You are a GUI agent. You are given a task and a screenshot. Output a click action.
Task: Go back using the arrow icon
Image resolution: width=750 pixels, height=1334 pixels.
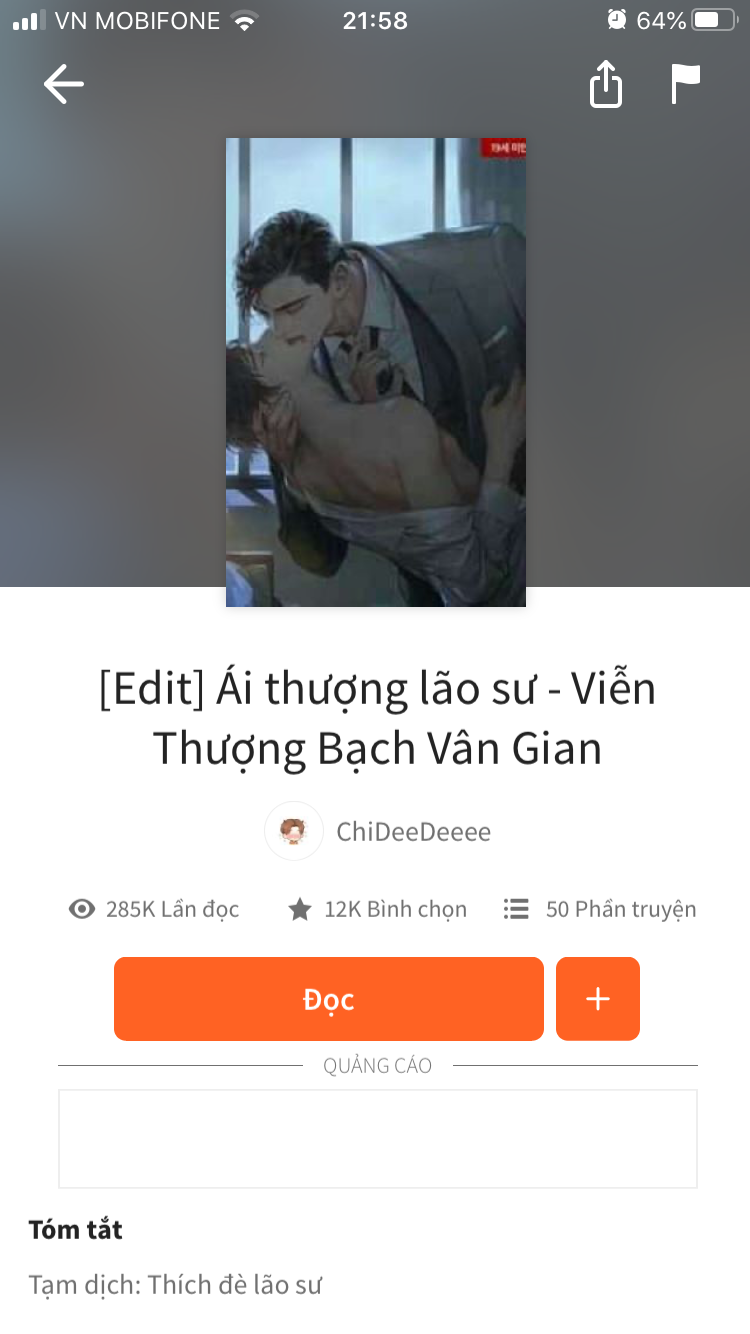(x=63, y=84)
